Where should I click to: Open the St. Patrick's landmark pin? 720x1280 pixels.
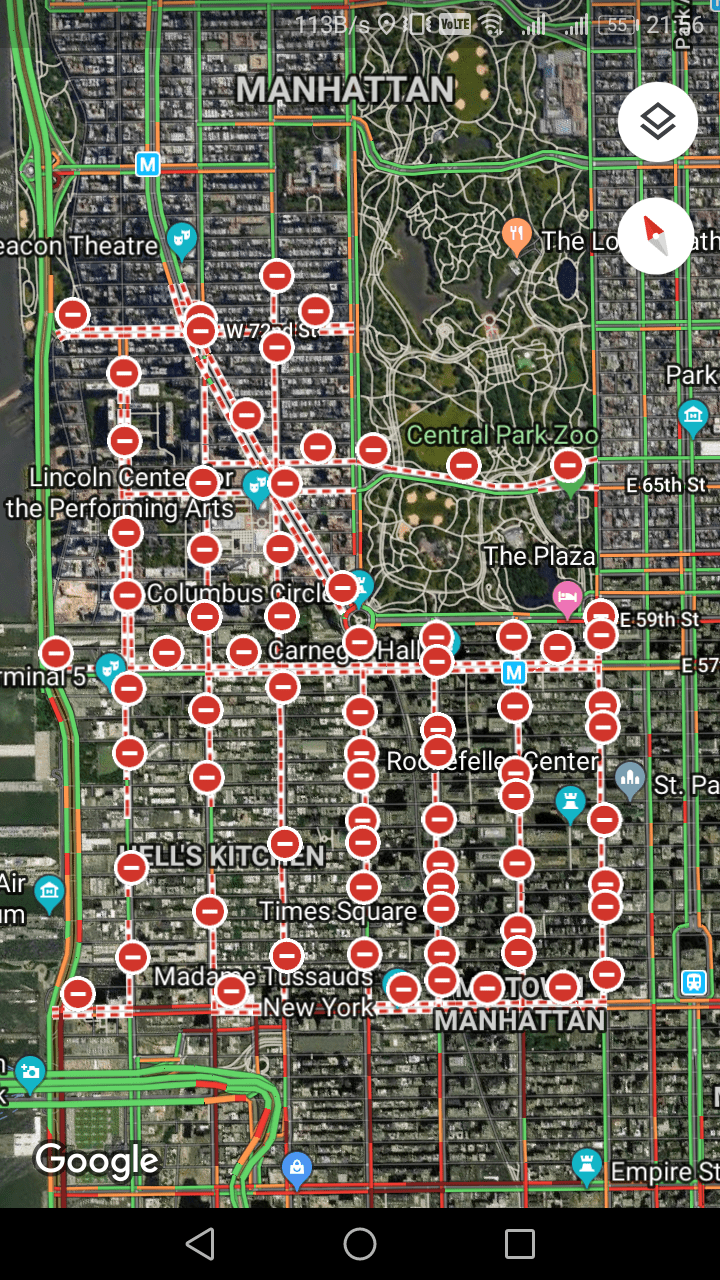[630, 776]
